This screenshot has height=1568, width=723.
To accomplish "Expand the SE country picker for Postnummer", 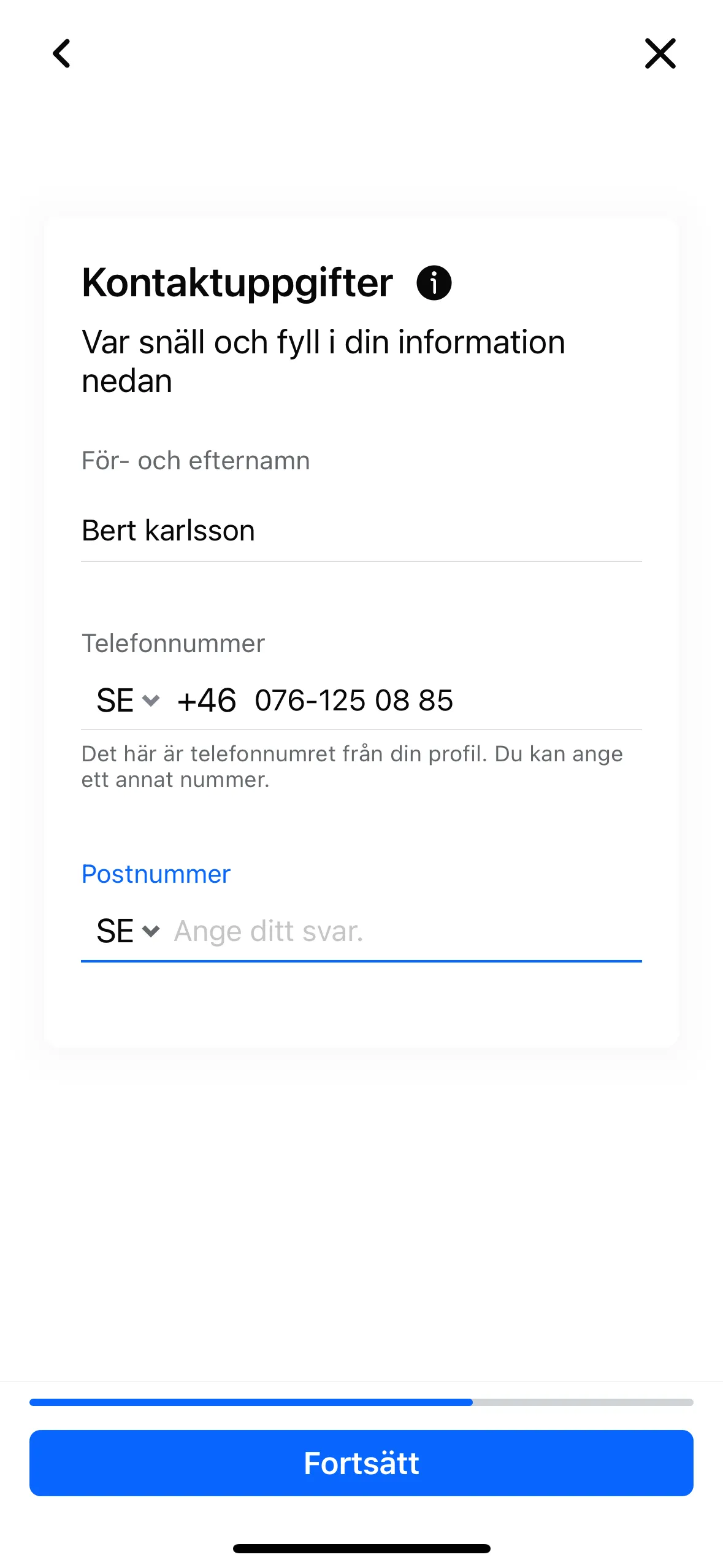I will [128, 931].
